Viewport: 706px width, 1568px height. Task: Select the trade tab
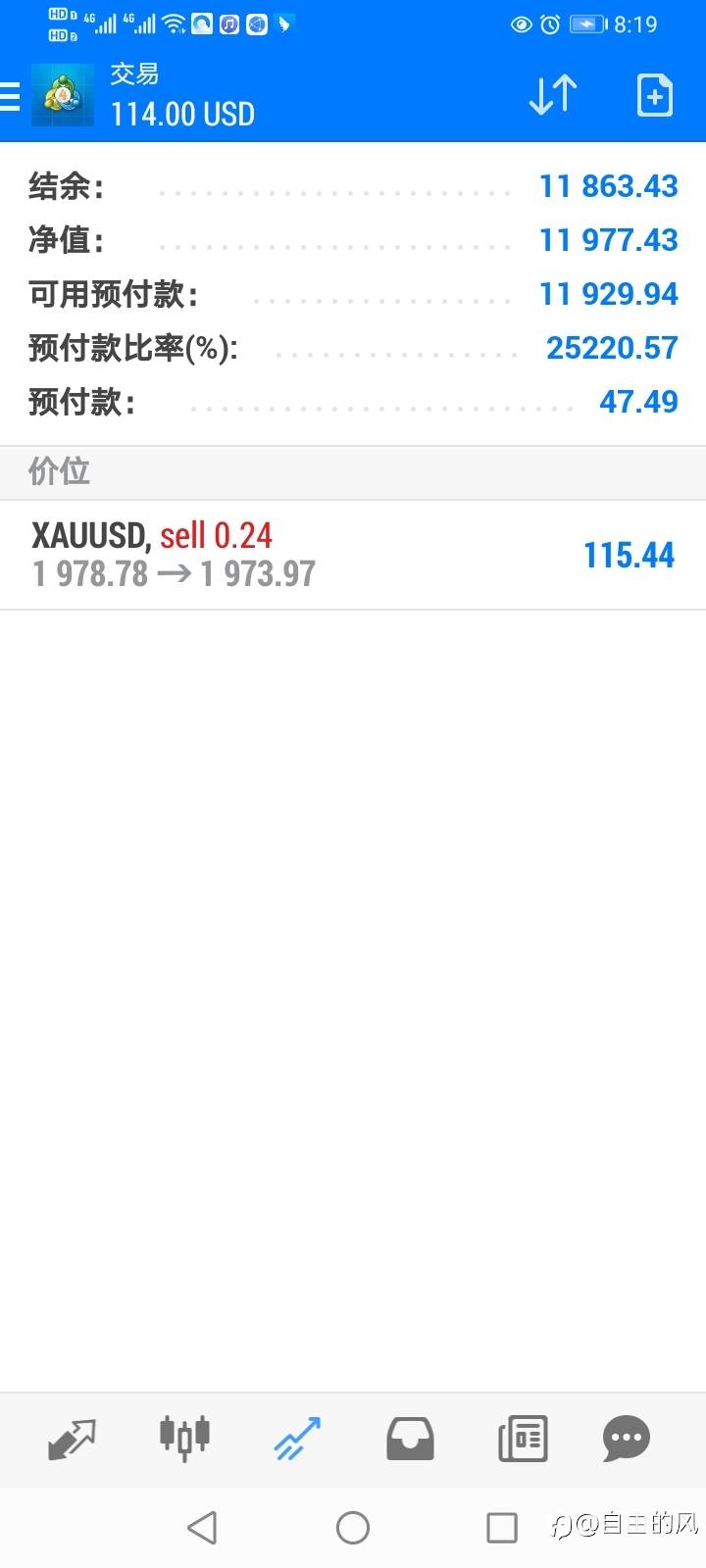pyautogui.click(x=297, y=1439)
